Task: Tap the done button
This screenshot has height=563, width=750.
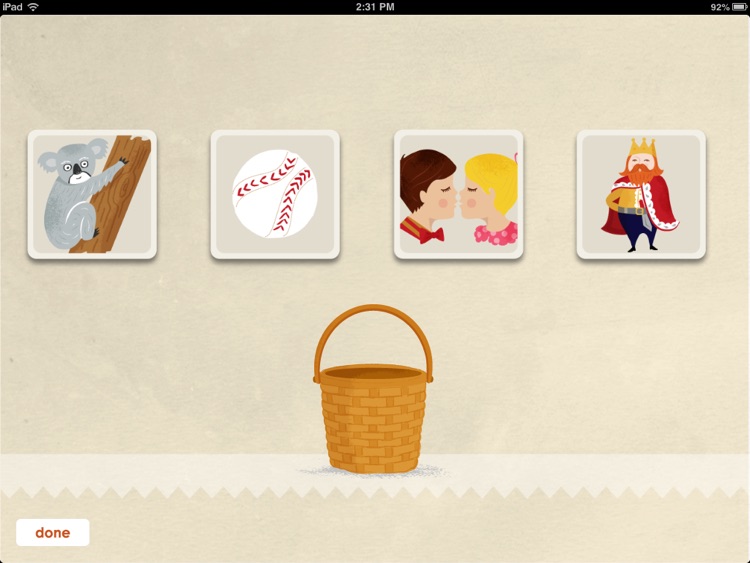Action: click(53, 532)
